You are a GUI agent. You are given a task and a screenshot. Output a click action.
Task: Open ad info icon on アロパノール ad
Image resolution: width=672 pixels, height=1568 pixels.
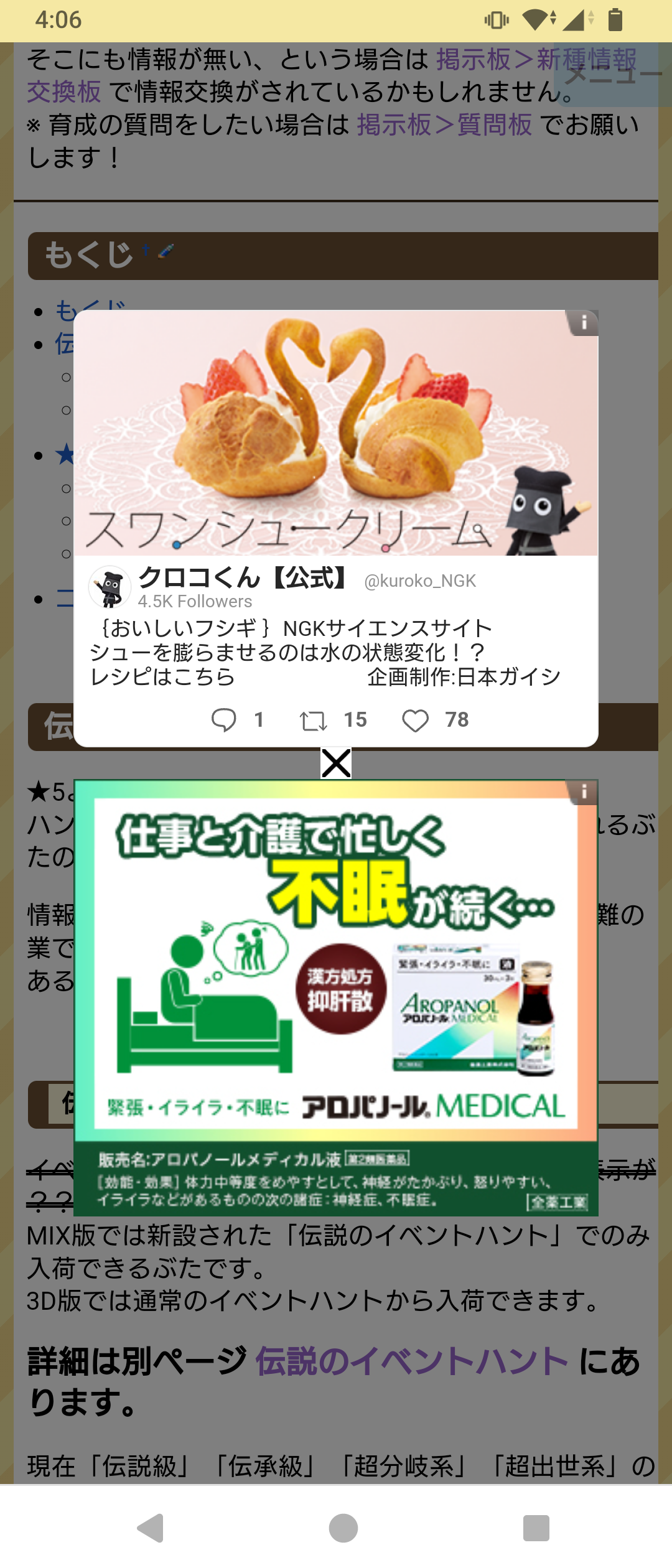[584, 792]
